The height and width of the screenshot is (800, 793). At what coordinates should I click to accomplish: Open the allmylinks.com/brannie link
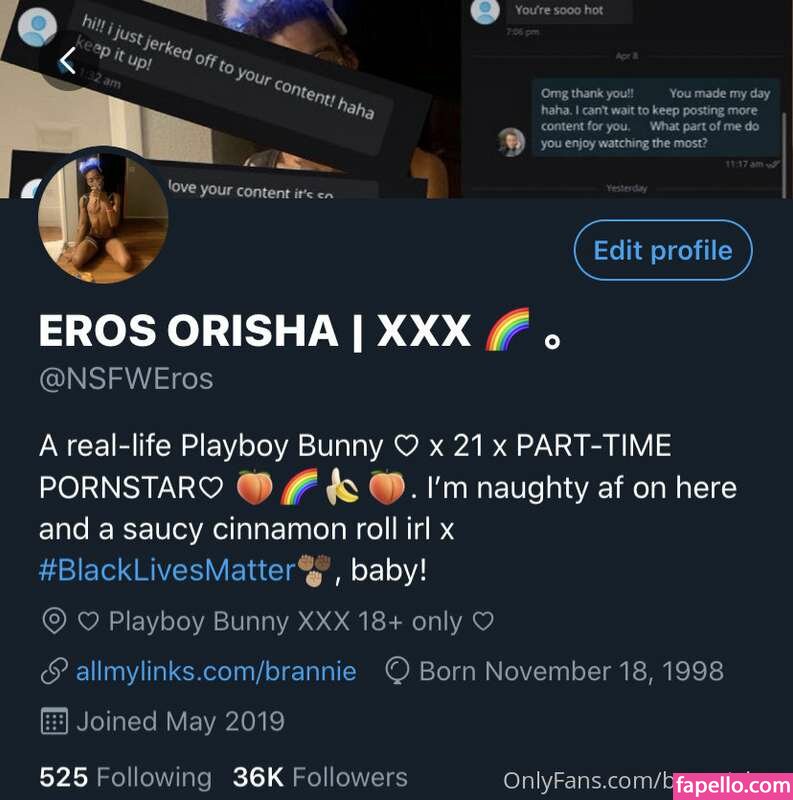point(215,670)
